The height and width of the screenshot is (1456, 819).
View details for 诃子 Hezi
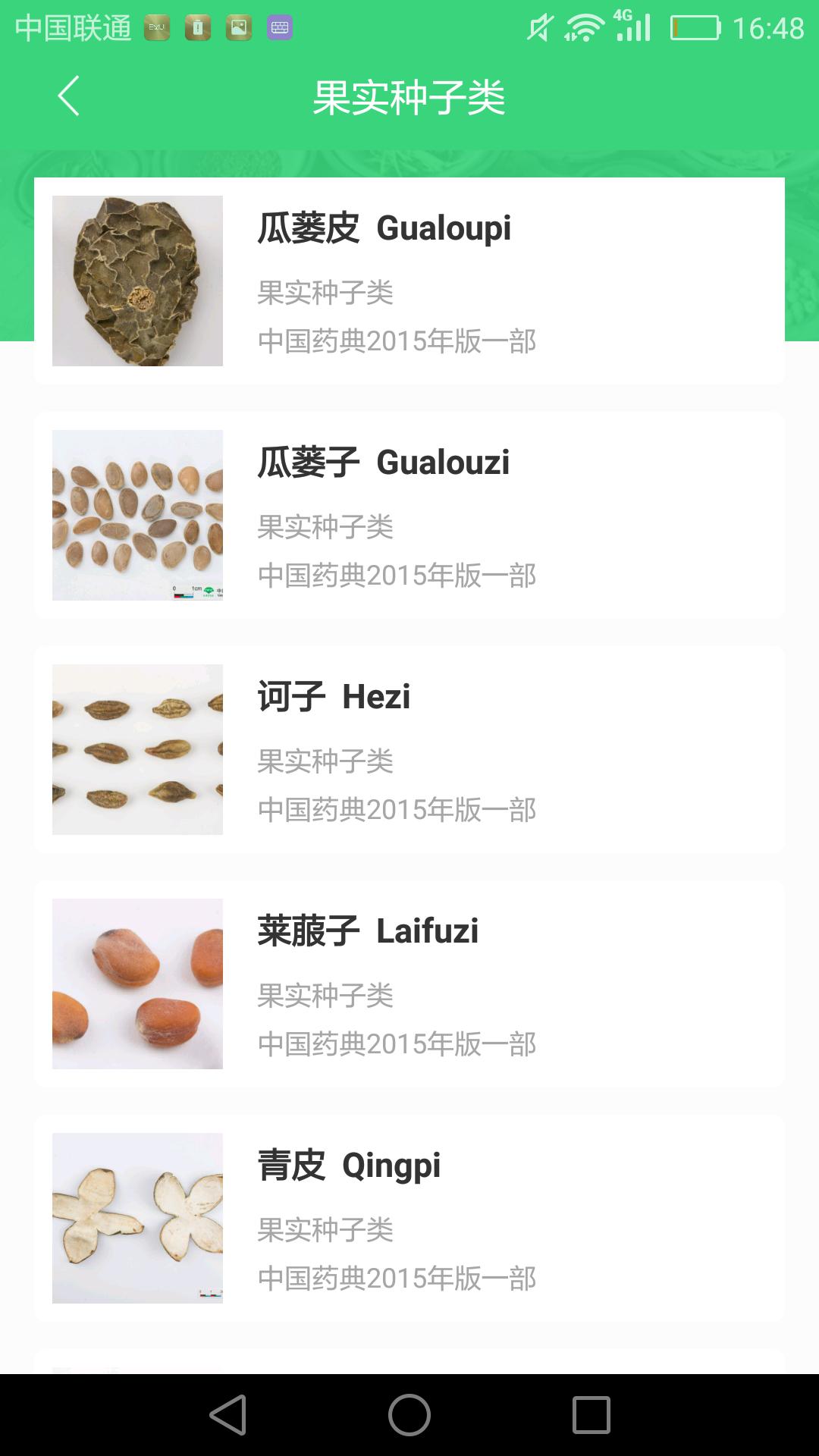point(409,750)
